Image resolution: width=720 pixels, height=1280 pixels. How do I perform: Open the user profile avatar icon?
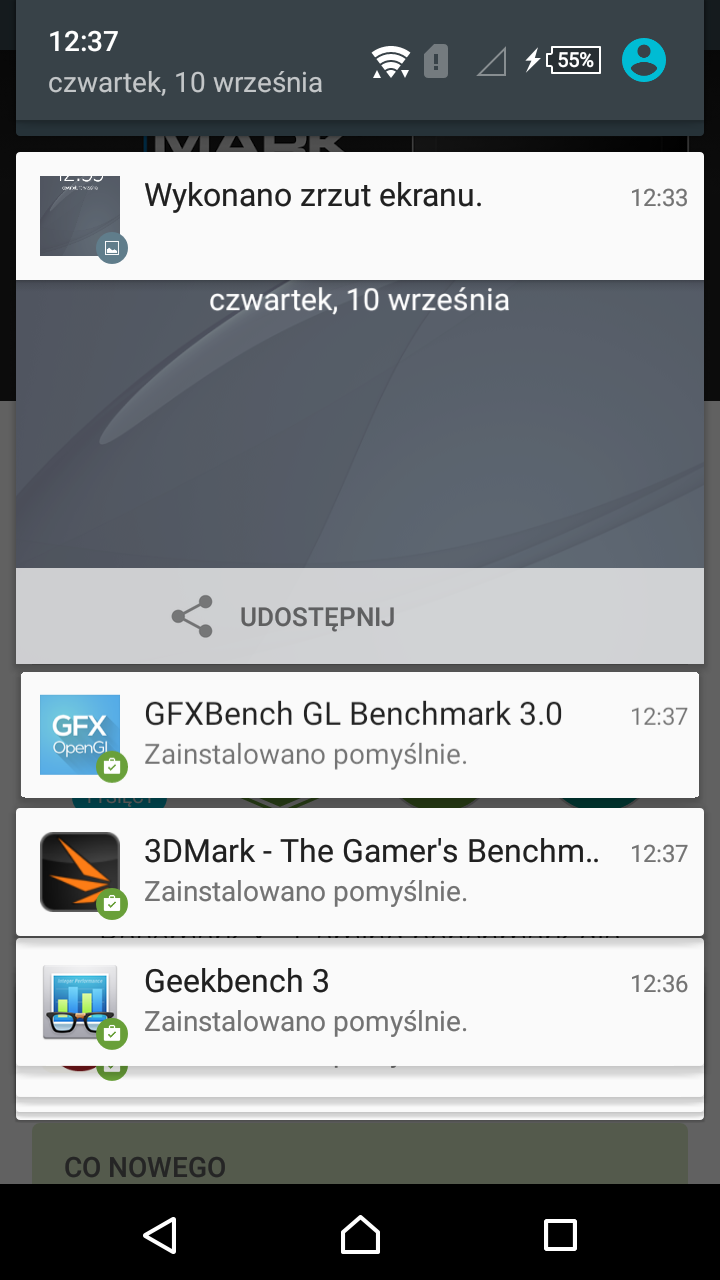(644, 61)
